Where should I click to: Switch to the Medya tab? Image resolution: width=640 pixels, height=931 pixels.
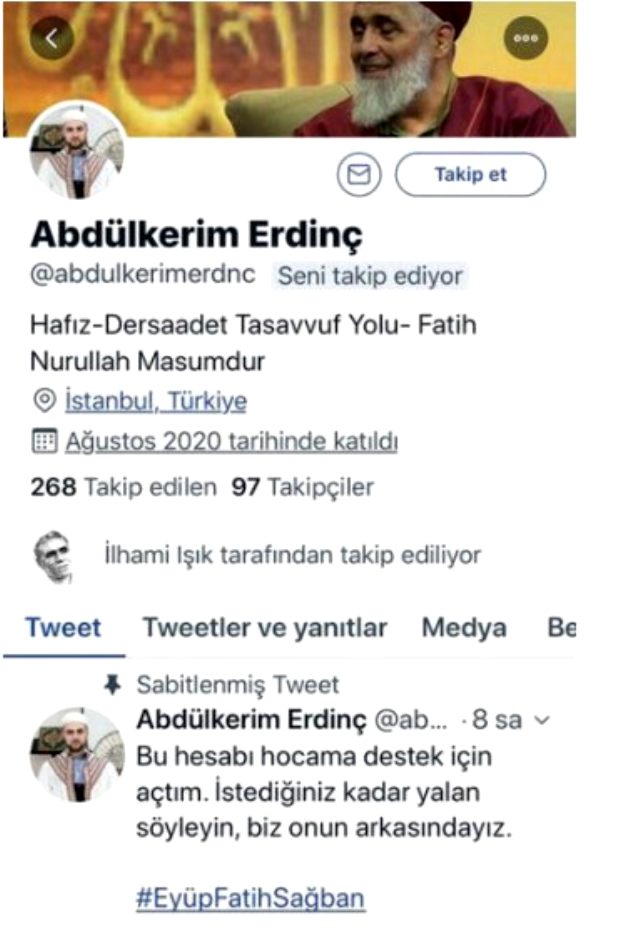[x=463, y=628]
